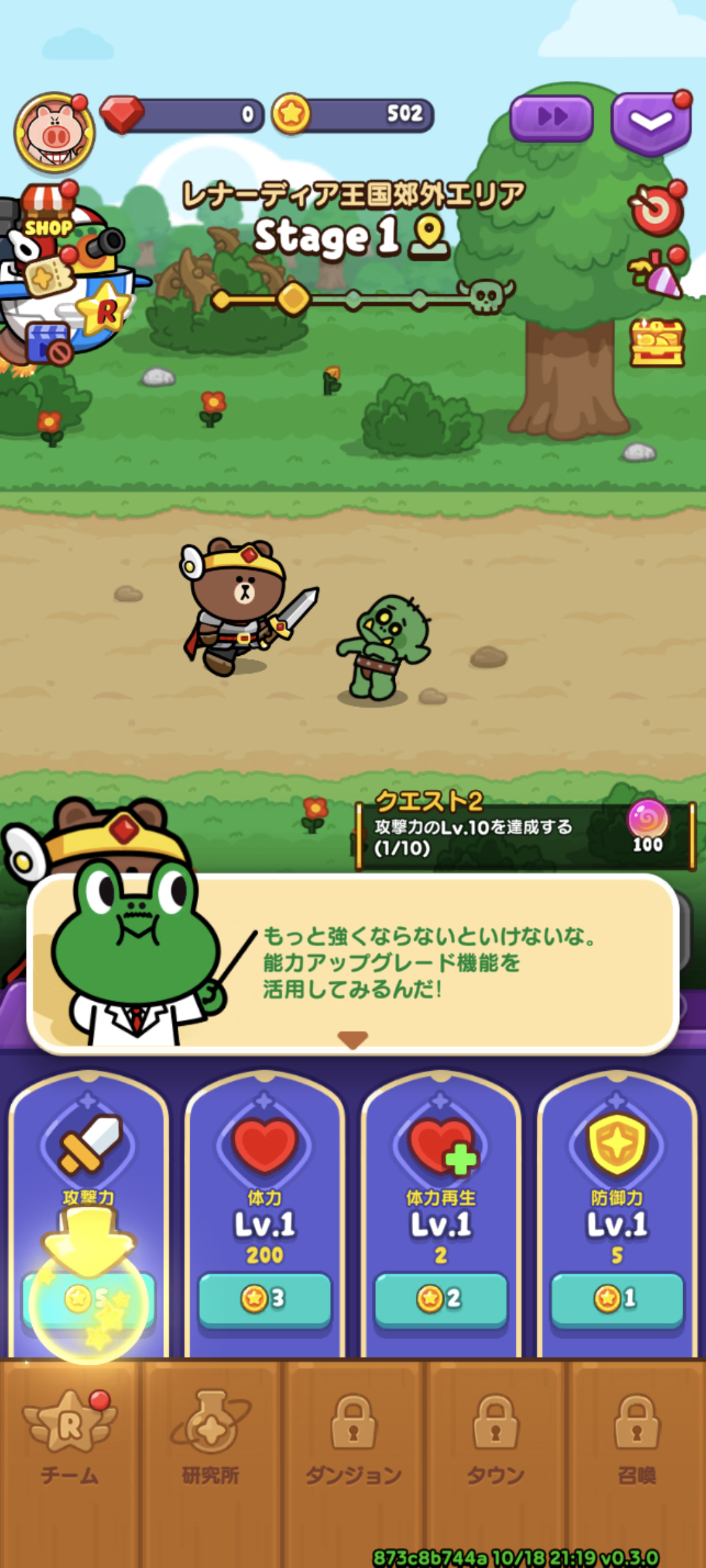
Task: Tap the fast-forward speed button
Action: (x=552, y=118)
